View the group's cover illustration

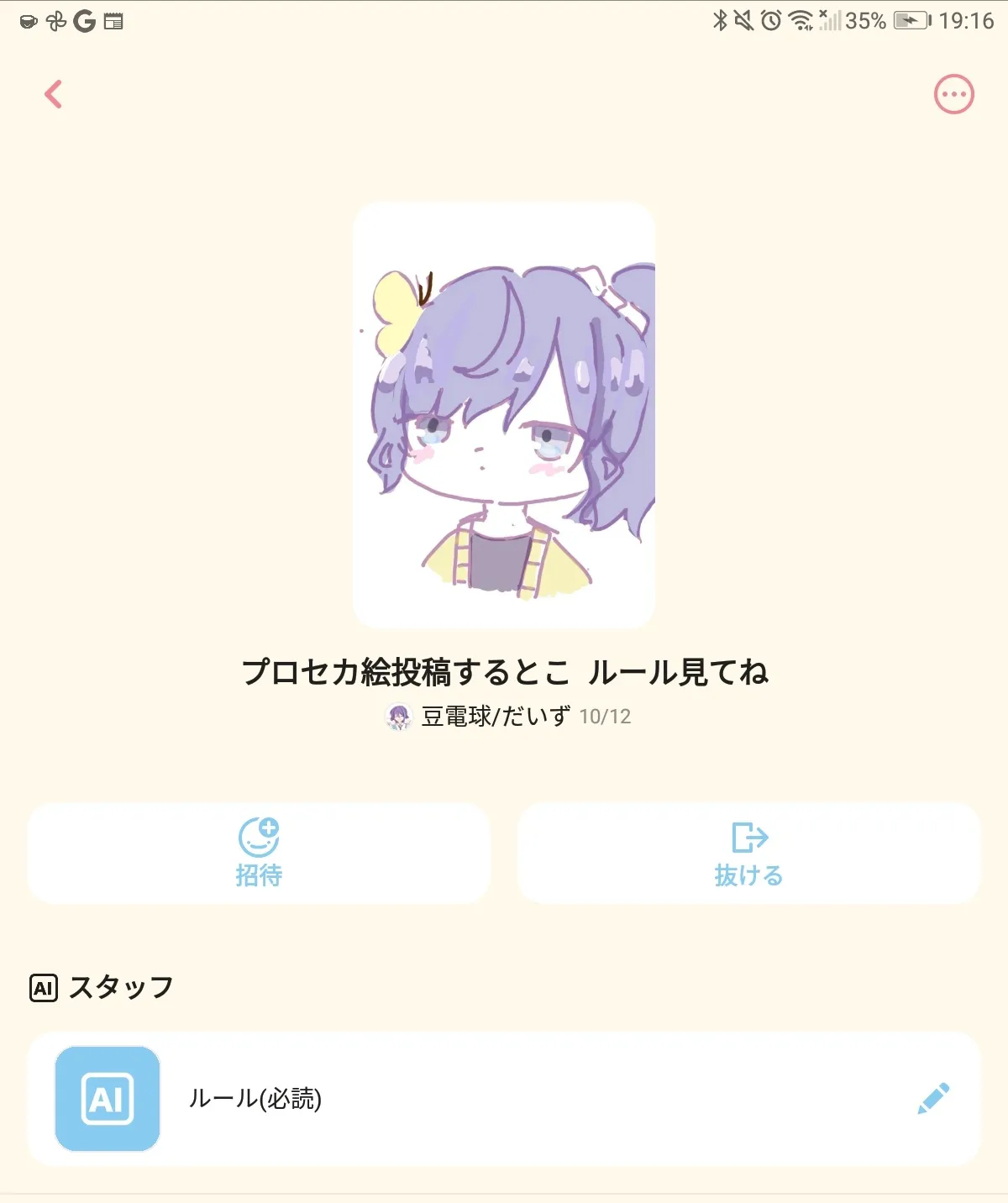coord(504,415)
